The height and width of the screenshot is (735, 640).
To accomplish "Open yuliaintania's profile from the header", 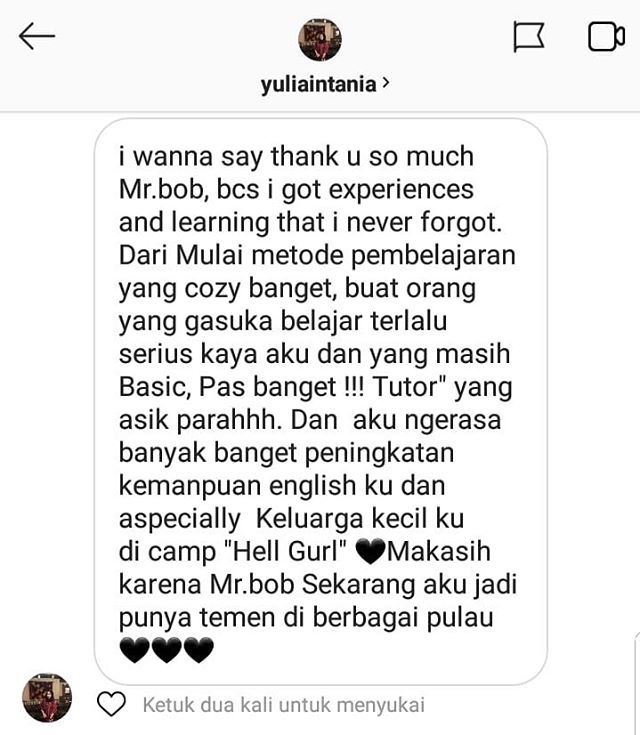I will 318,86.
